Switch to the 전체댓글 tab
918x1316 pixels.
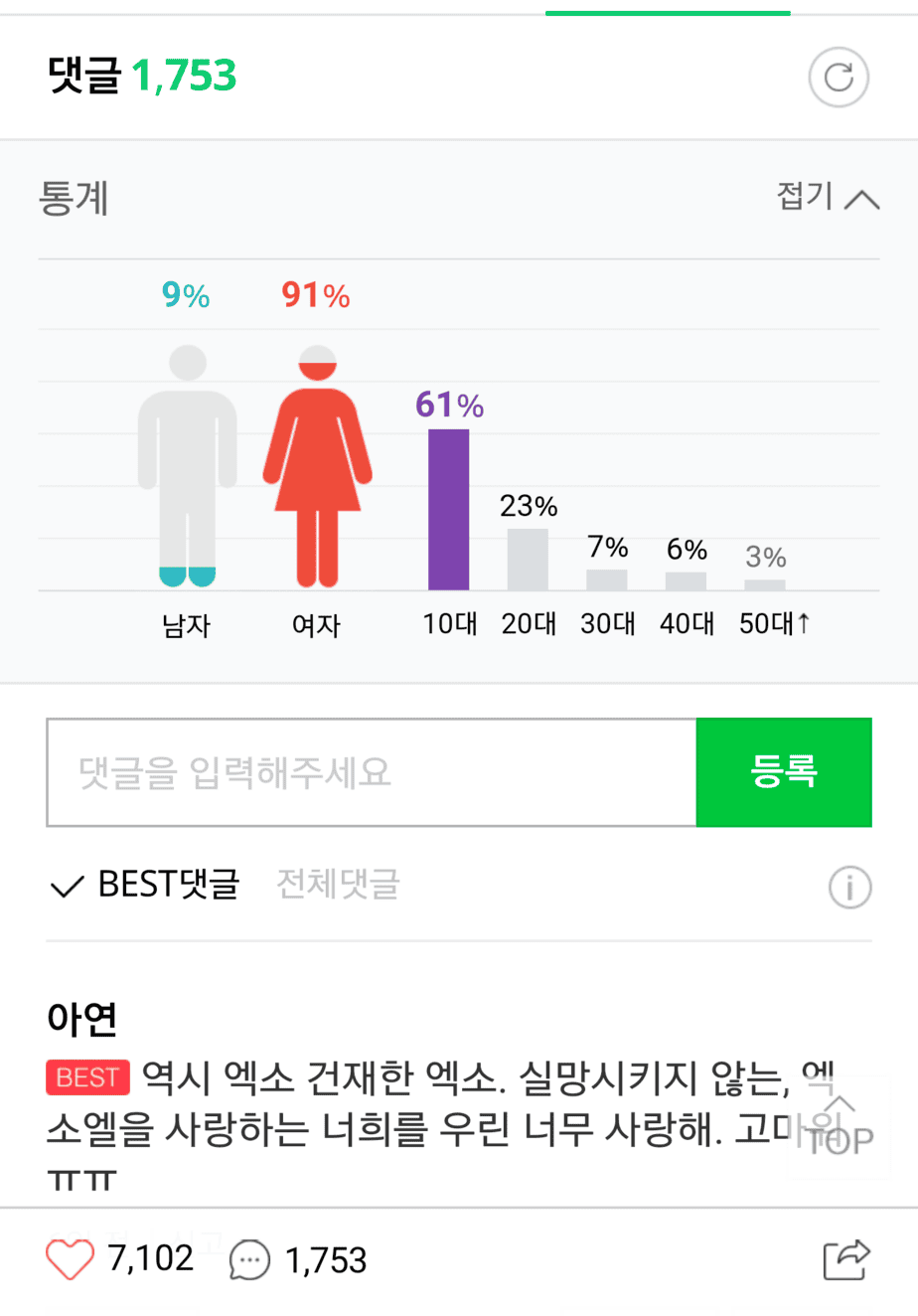click(x=338, y=884)
